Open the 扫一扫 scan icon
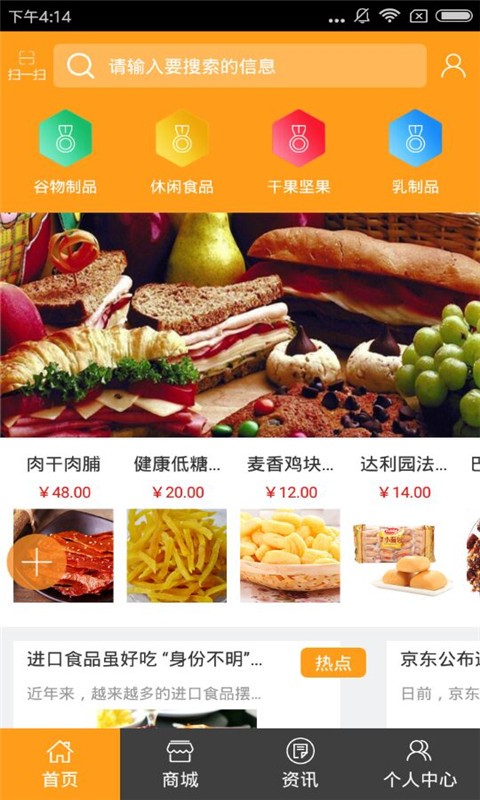The image size is (480, 800). [27, 65]
